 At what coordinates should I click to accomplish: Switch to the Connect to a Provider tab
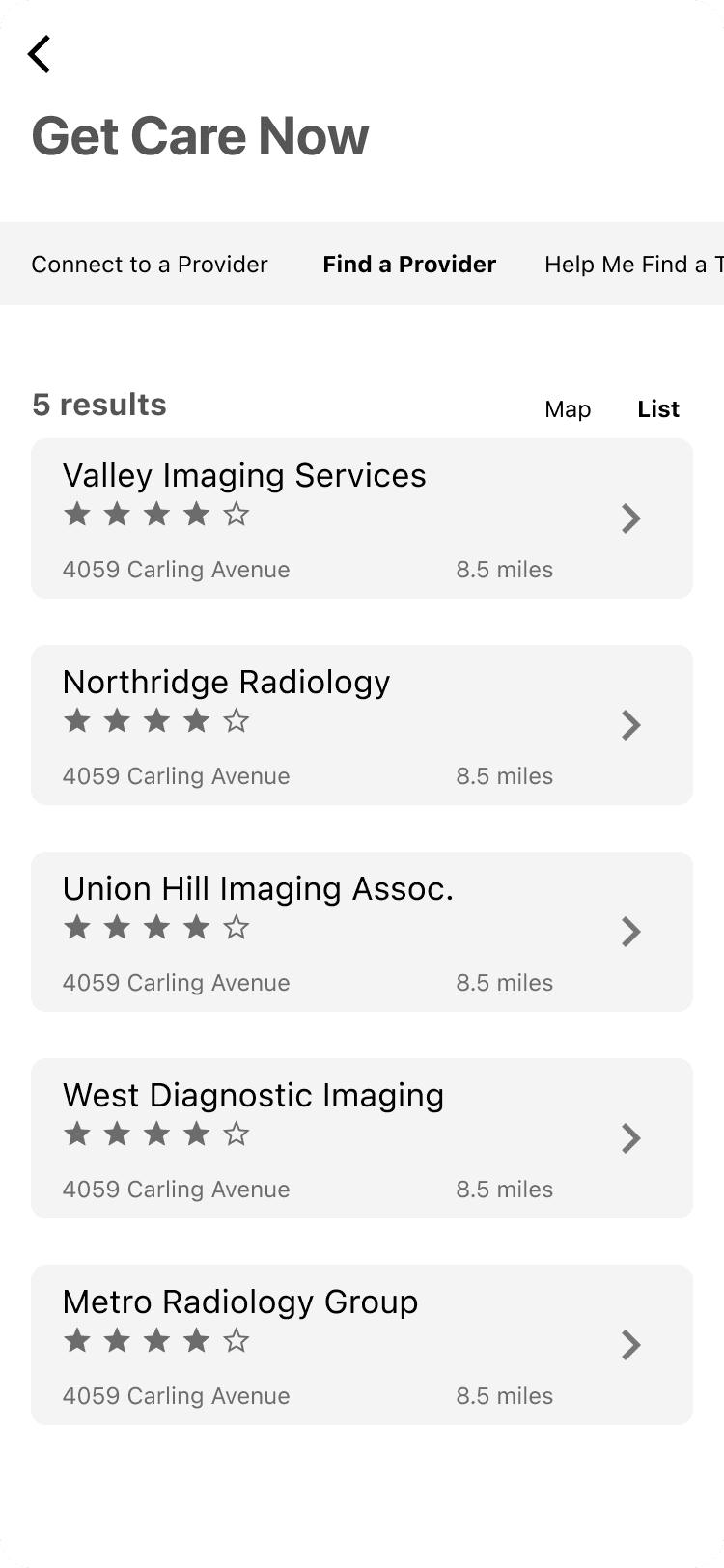click(150, 264)
